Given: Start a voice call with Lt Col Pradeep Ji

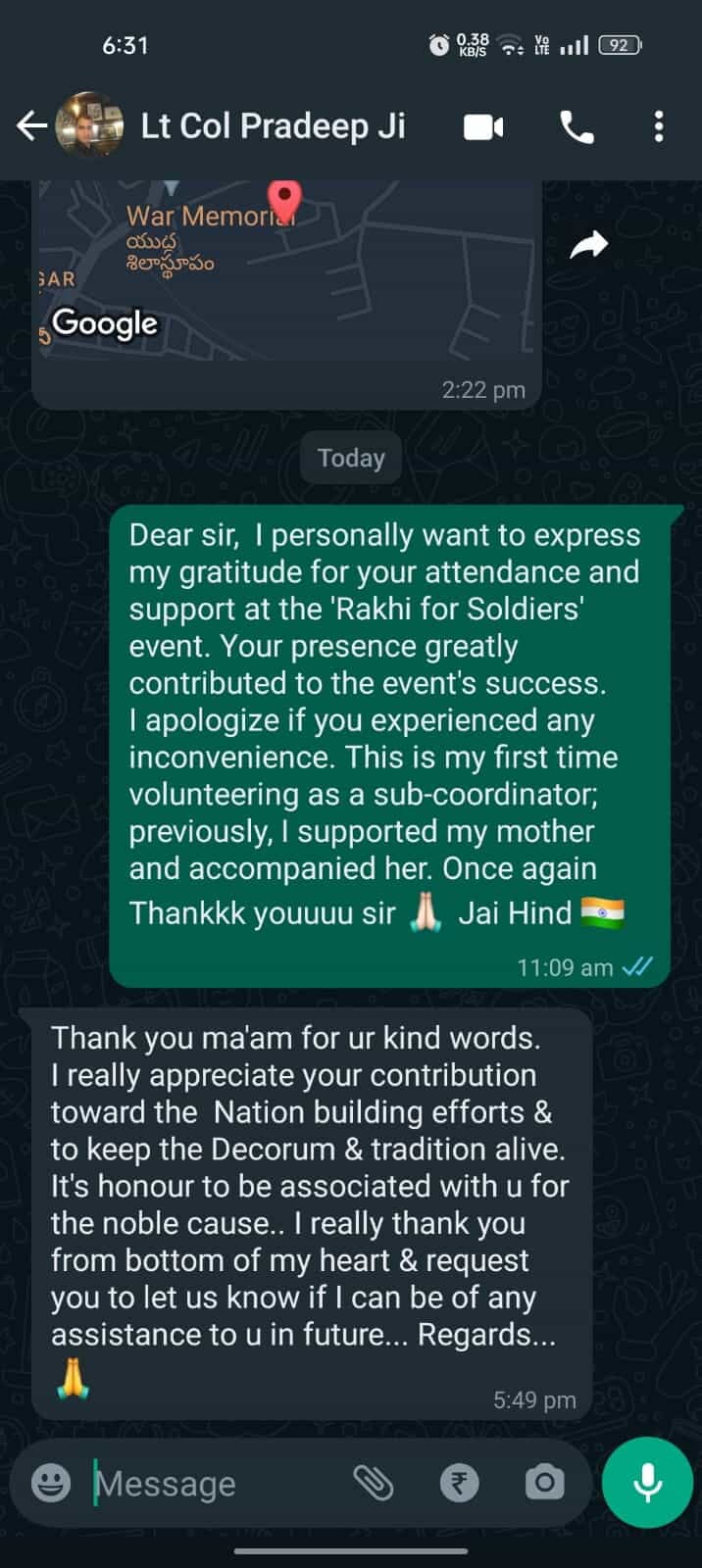Looking at the screenshot, I should (577, 126).
